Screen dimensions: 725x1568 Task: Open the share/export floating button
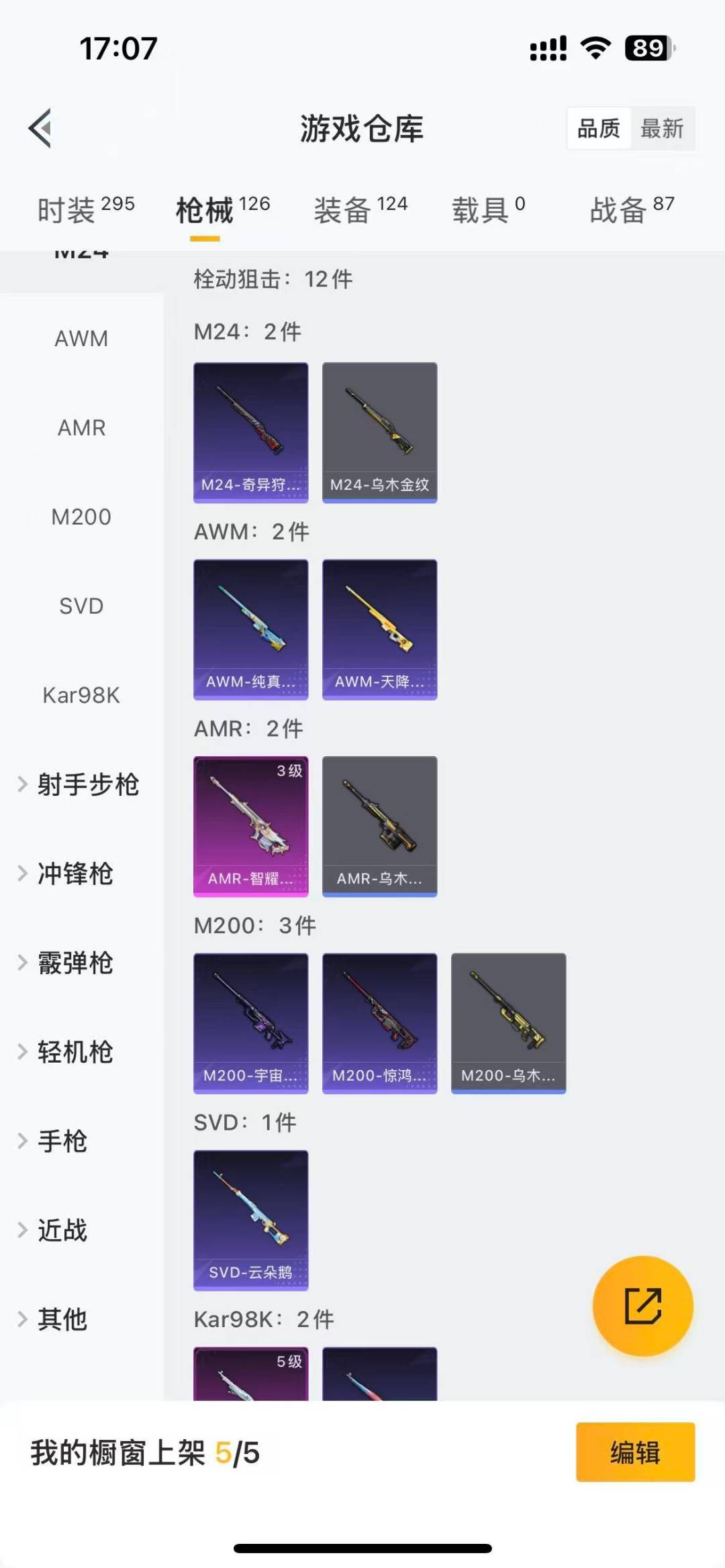point(642,1306)
